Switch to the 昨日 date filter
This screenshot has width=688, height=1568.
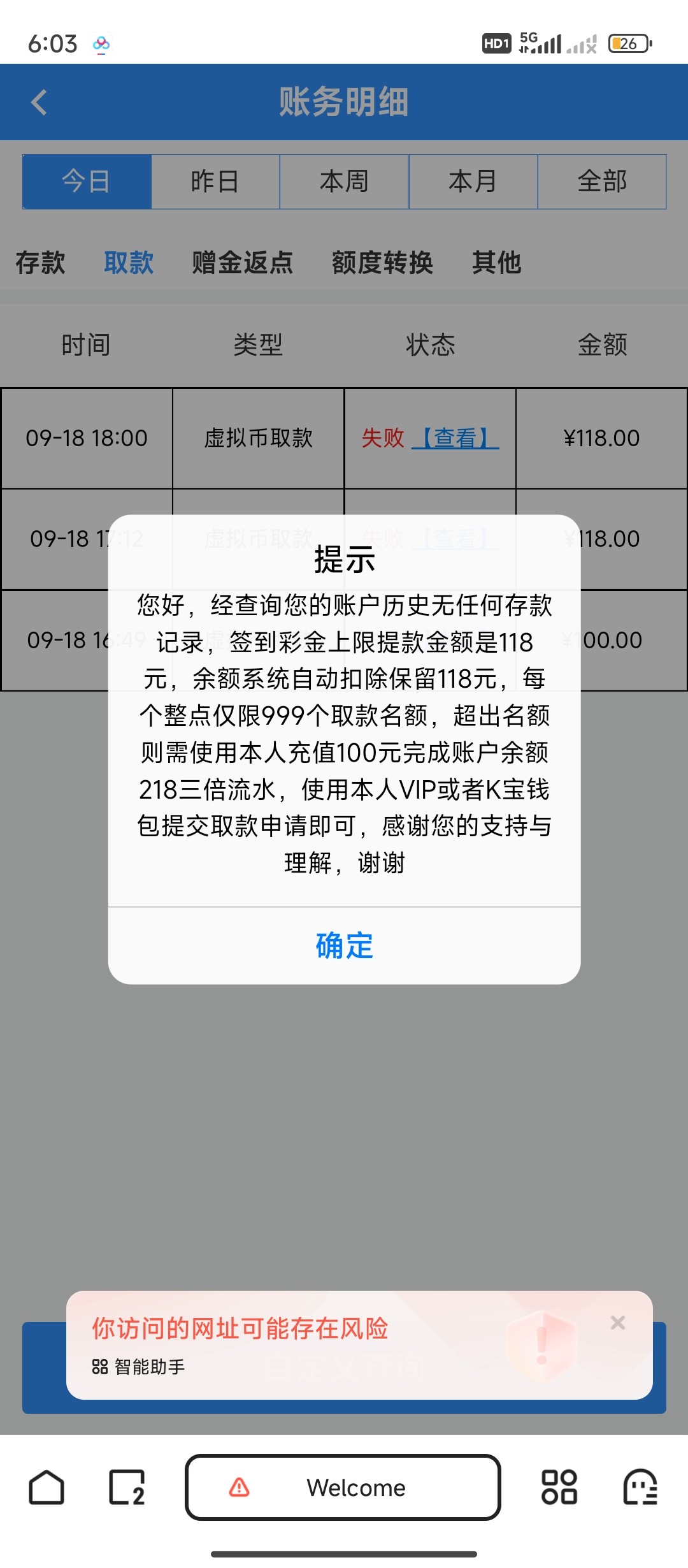click(215, 182)
